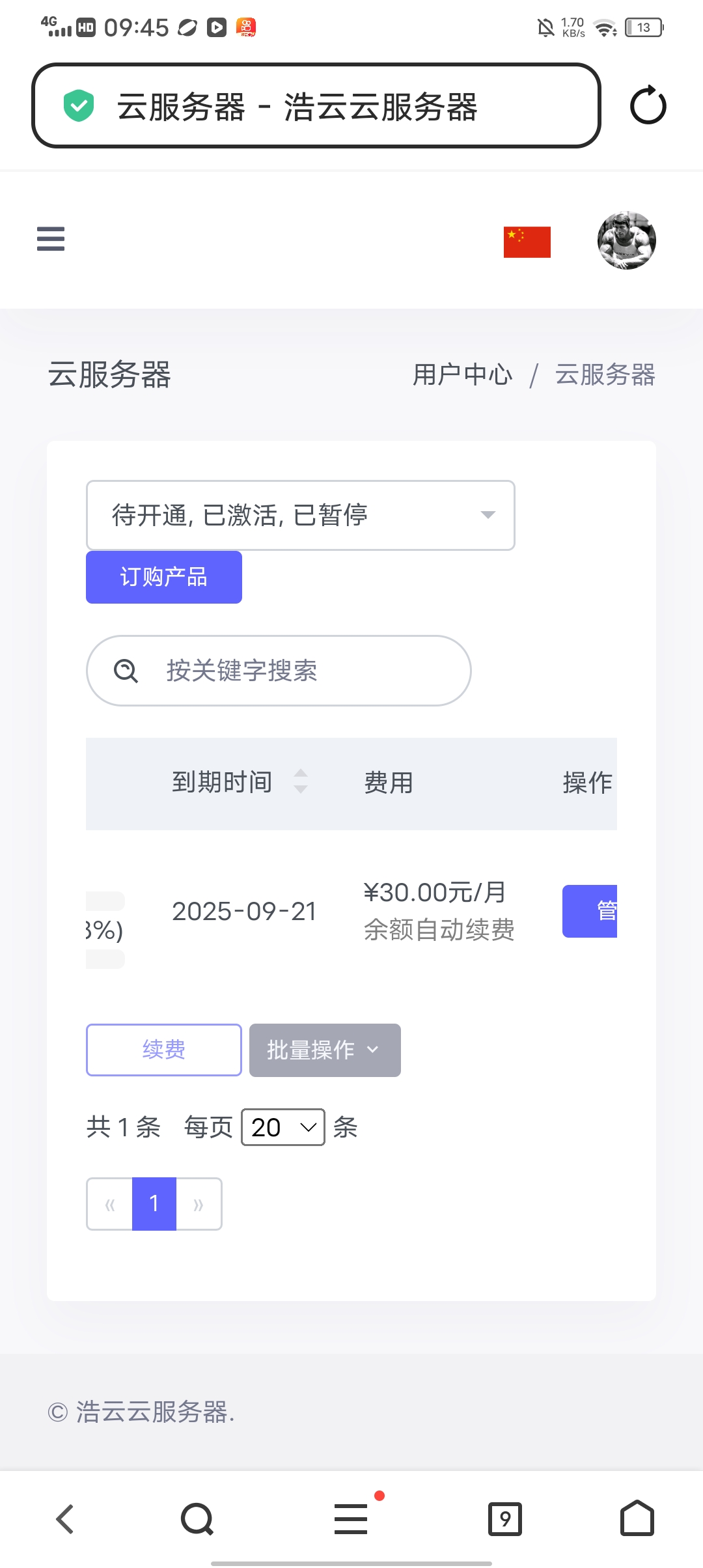This screenshot has width=703, height=1568.
Task: Tap the 订购产品 button
Action: 164,577
